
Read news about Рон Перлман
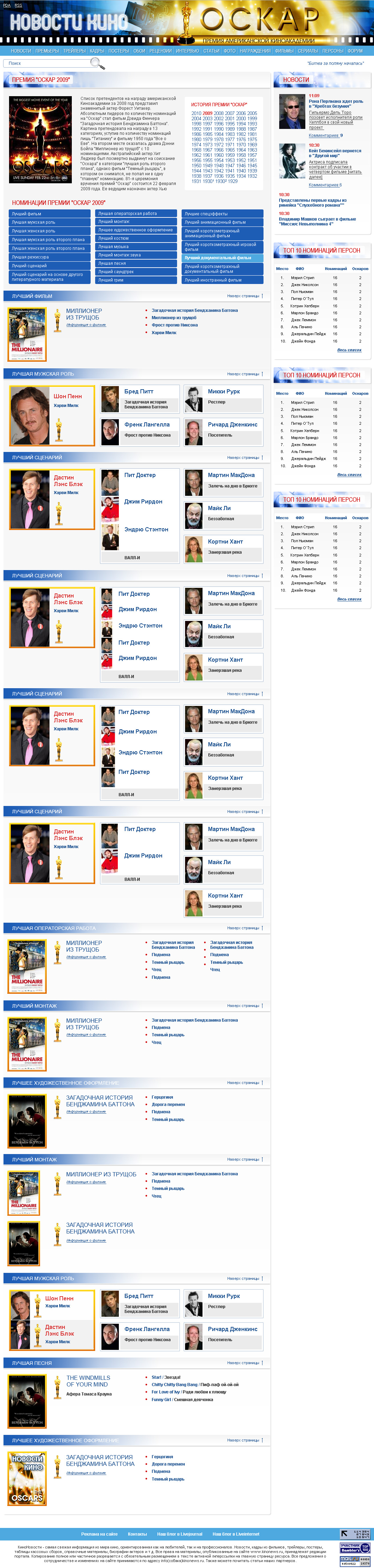click(335, 103)
